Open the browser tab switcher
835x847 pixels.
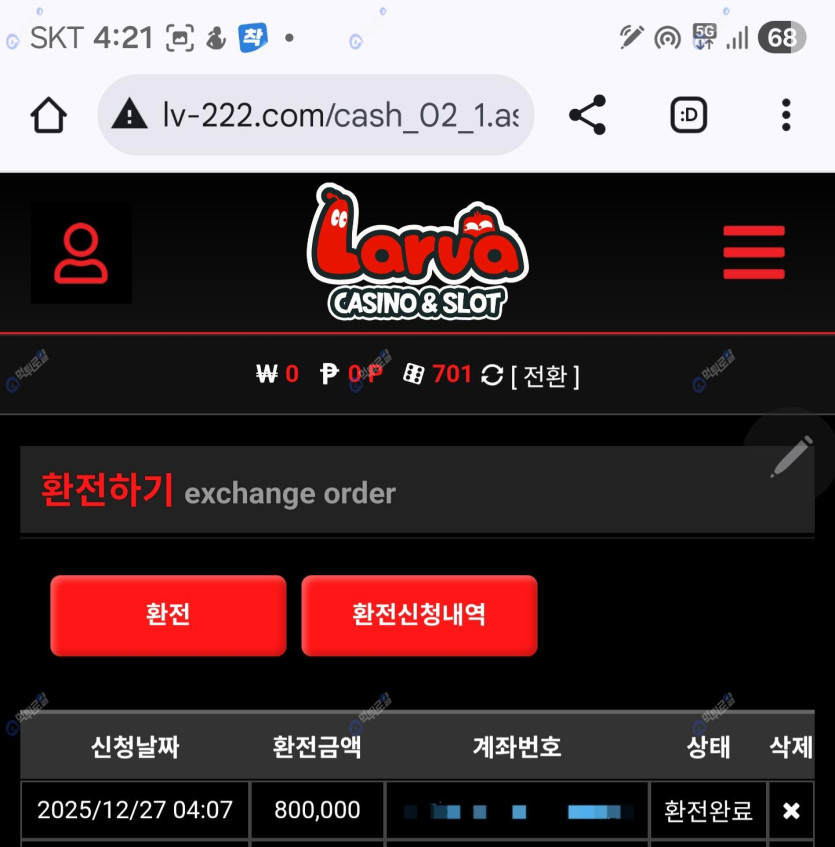coord(688,116)
